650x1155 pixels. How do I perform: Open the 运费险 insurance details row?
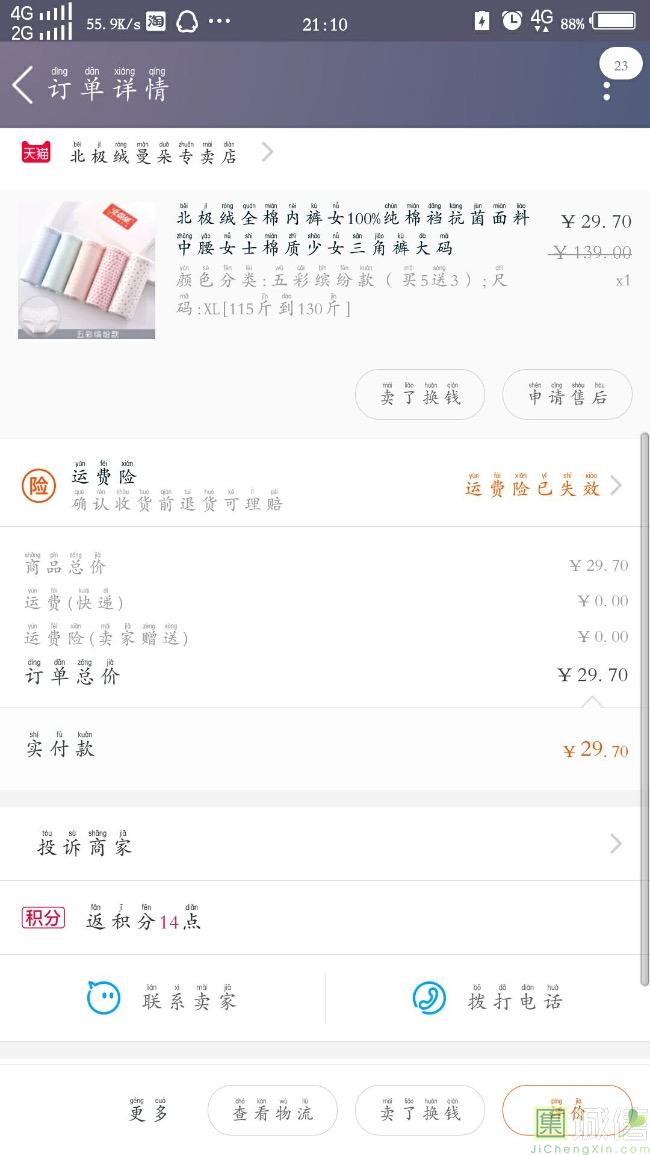pos(325,486)
